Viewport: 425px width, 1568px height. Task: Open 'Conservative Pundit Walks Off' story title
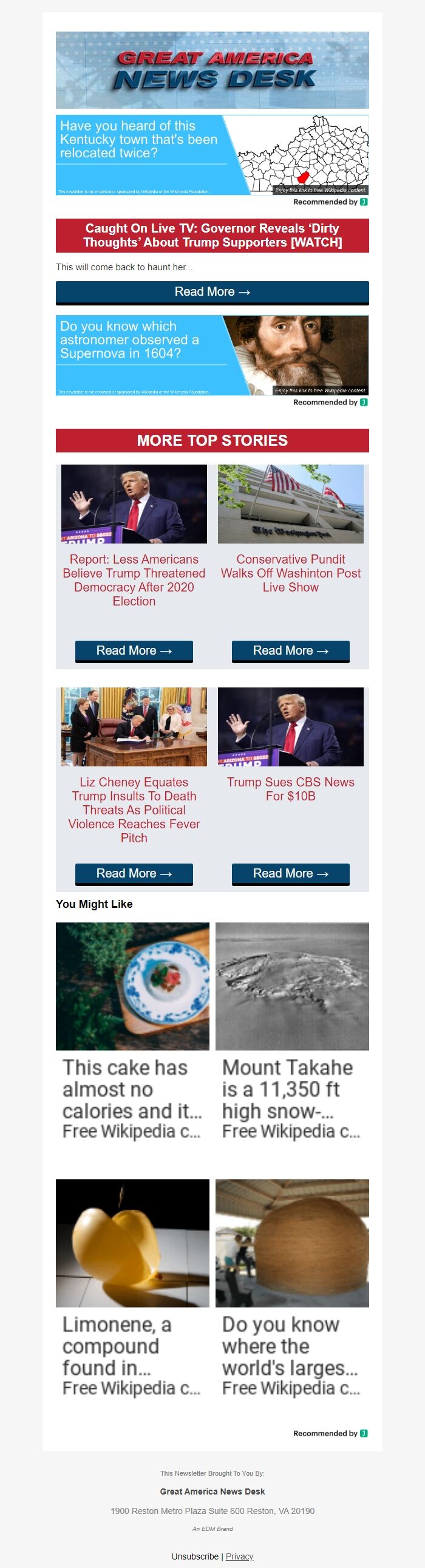click(290, 573)
